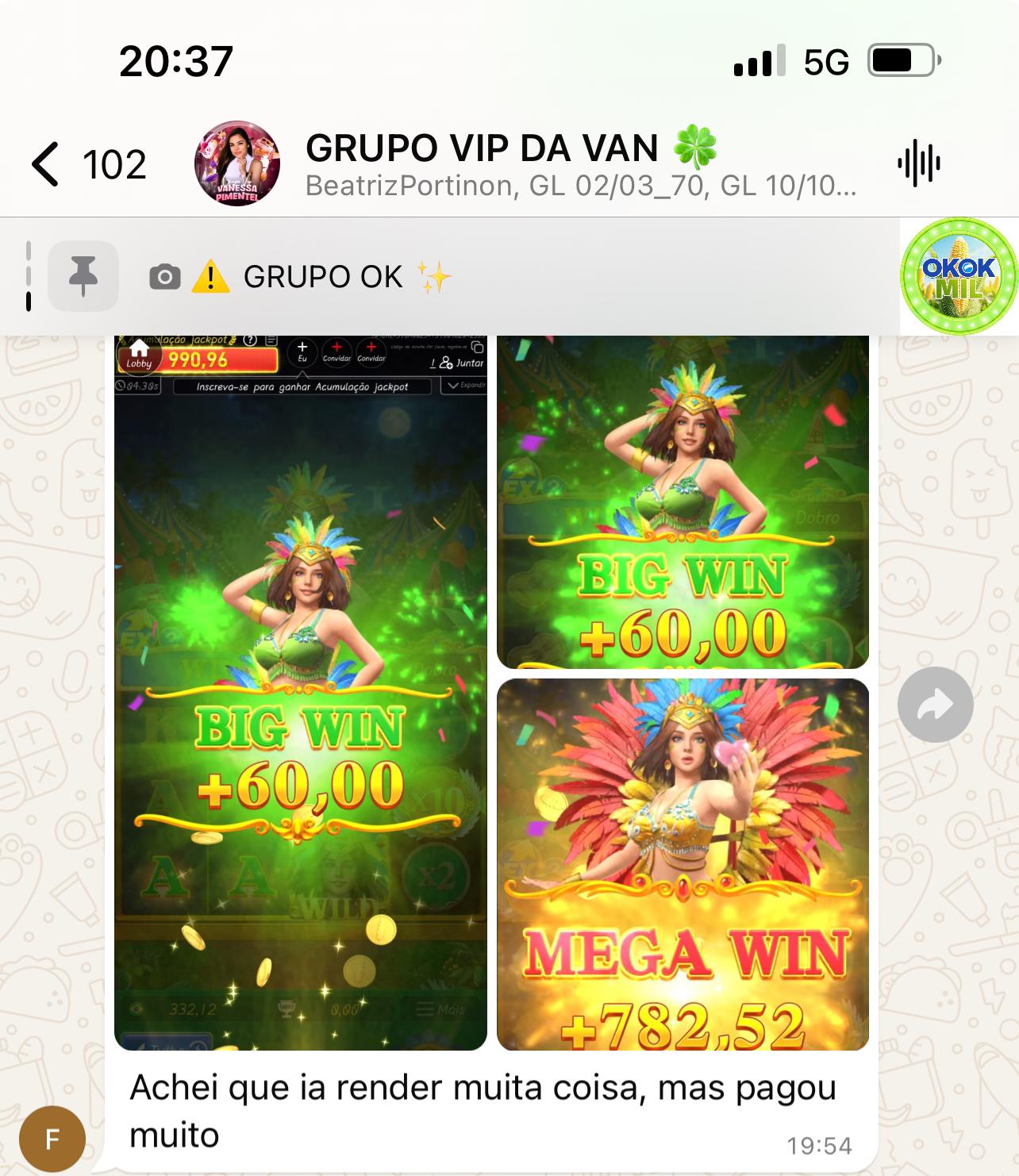Open the group profile picture

[x=236, y=164]
